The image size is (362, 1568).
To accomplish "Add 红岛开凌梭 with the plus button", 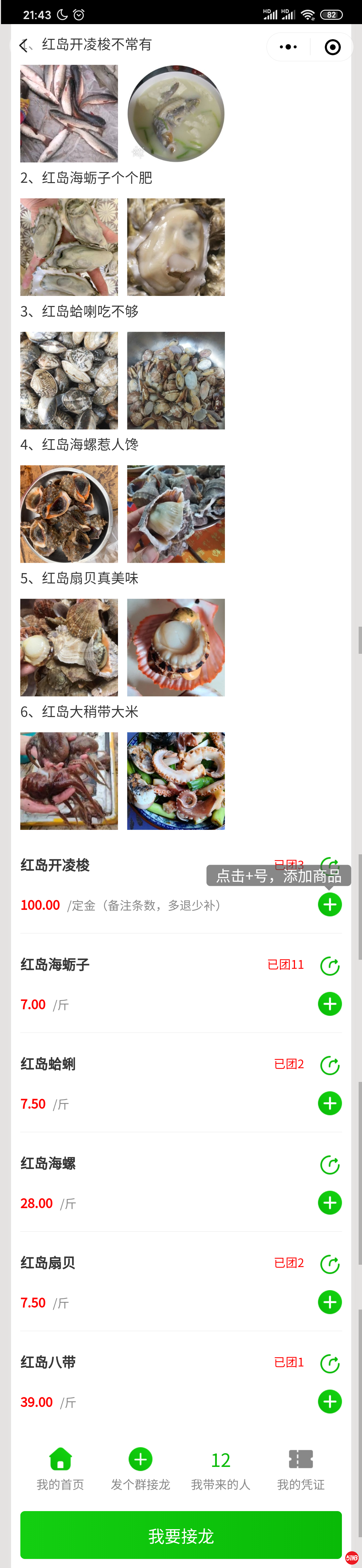I will [x=330, y=905].
